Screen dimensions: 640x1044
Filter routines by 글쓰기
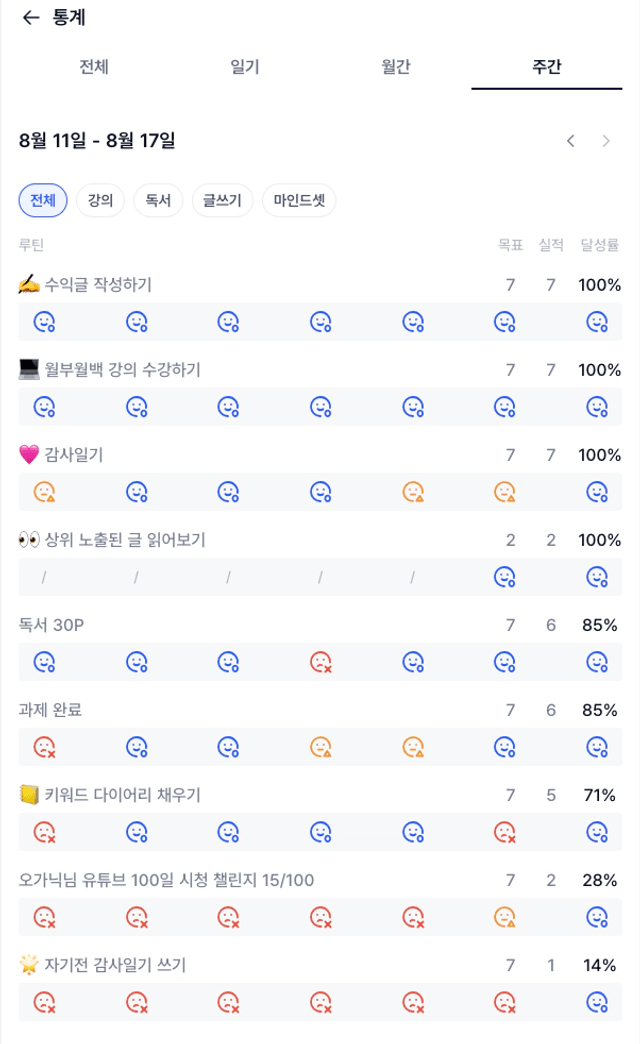222,200
